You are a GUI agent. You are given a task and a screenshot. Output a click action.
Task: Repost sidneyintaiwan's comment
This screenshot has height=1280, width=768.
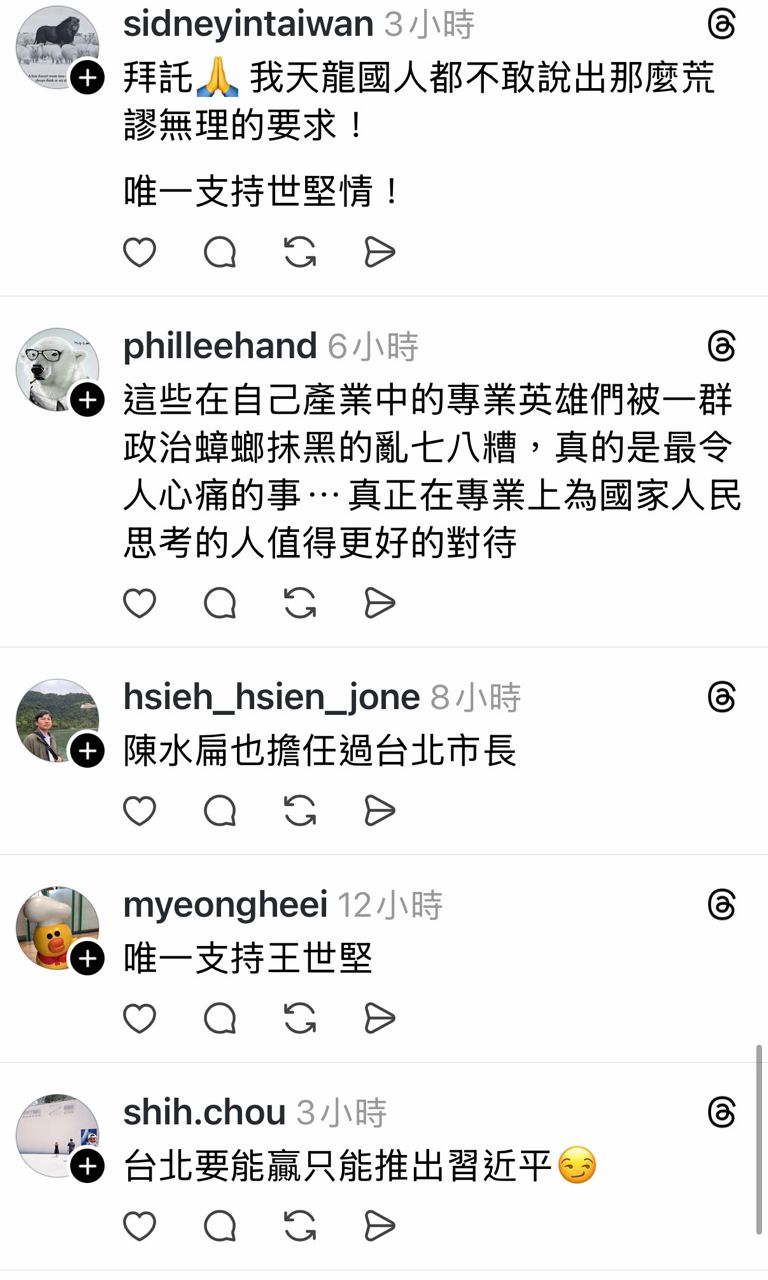300,253
